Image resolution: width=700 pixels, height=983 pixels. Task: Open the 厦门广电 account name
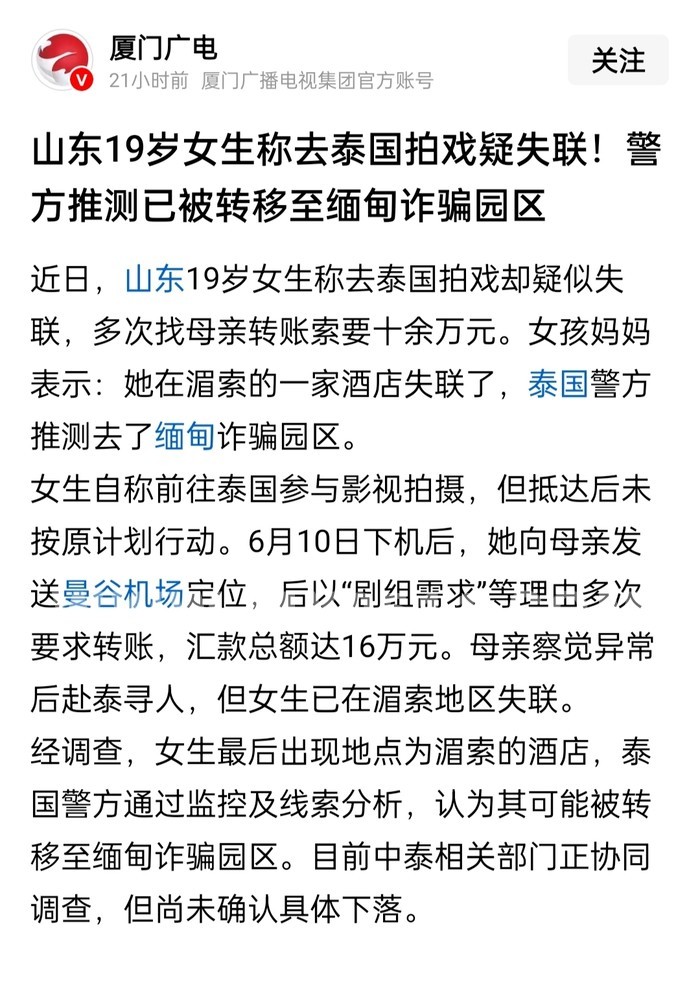point(163,48)
